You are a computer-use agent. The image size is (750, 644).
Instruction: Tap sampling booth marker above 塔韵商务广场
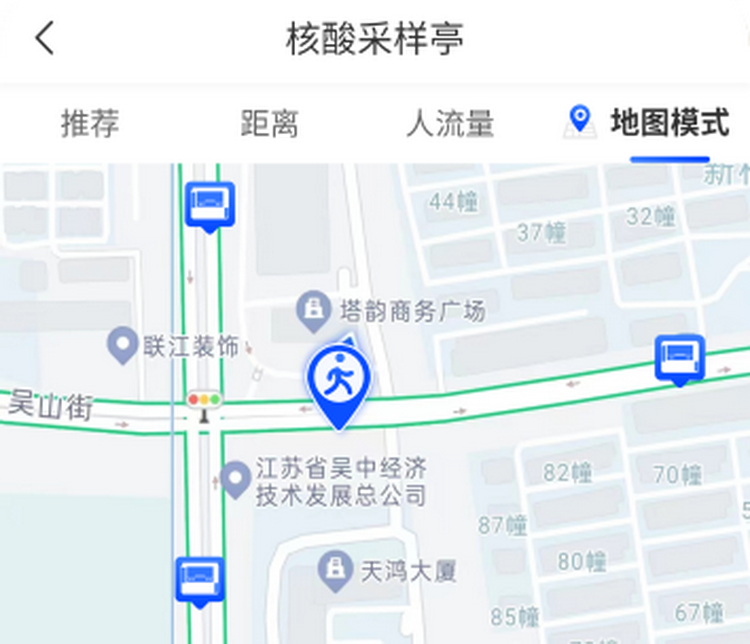pyautogui.click(x=209, y=205)
